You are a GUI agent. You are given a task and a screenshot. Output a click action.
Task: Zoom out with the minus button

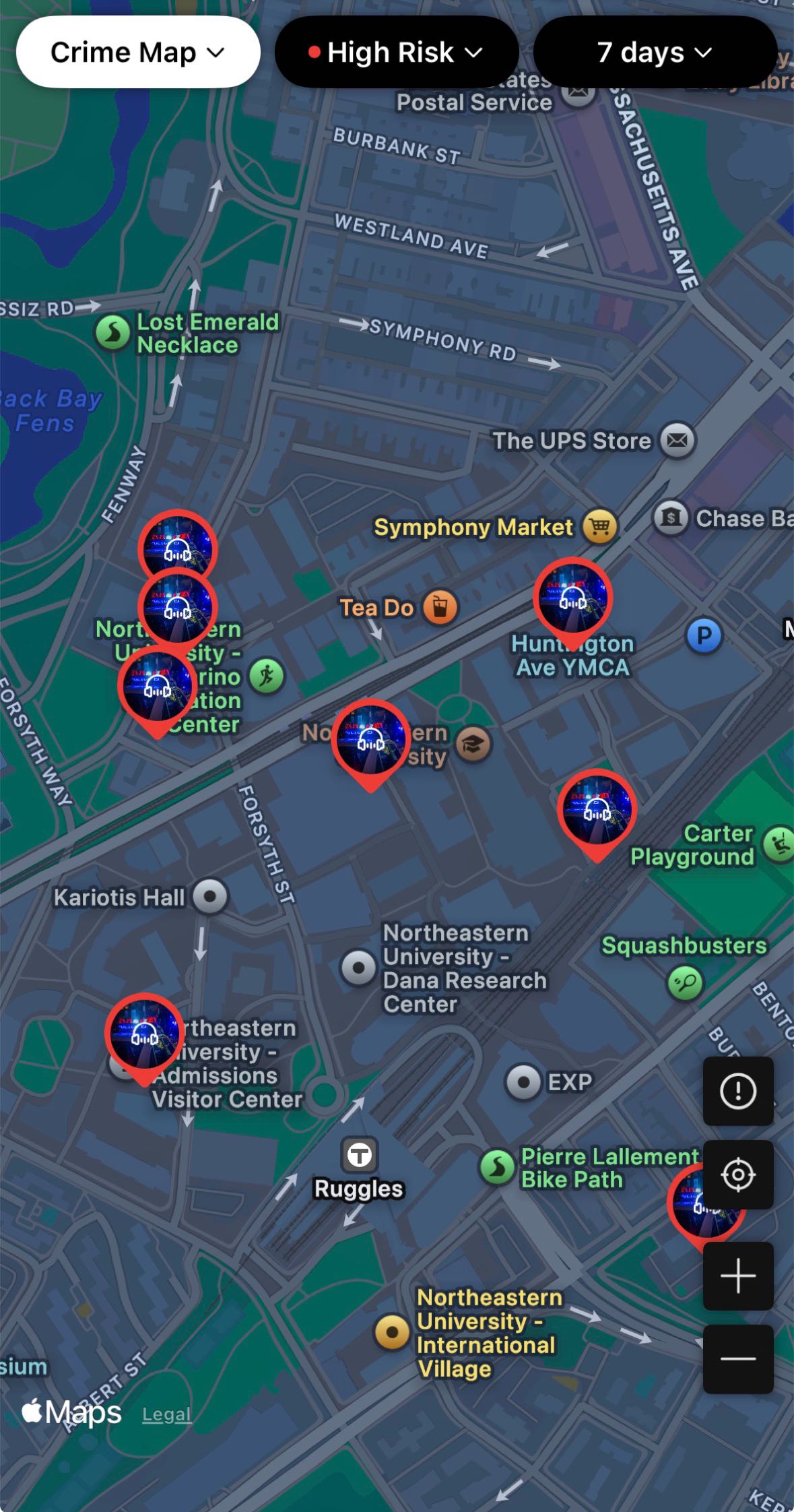pos(737,1358)
